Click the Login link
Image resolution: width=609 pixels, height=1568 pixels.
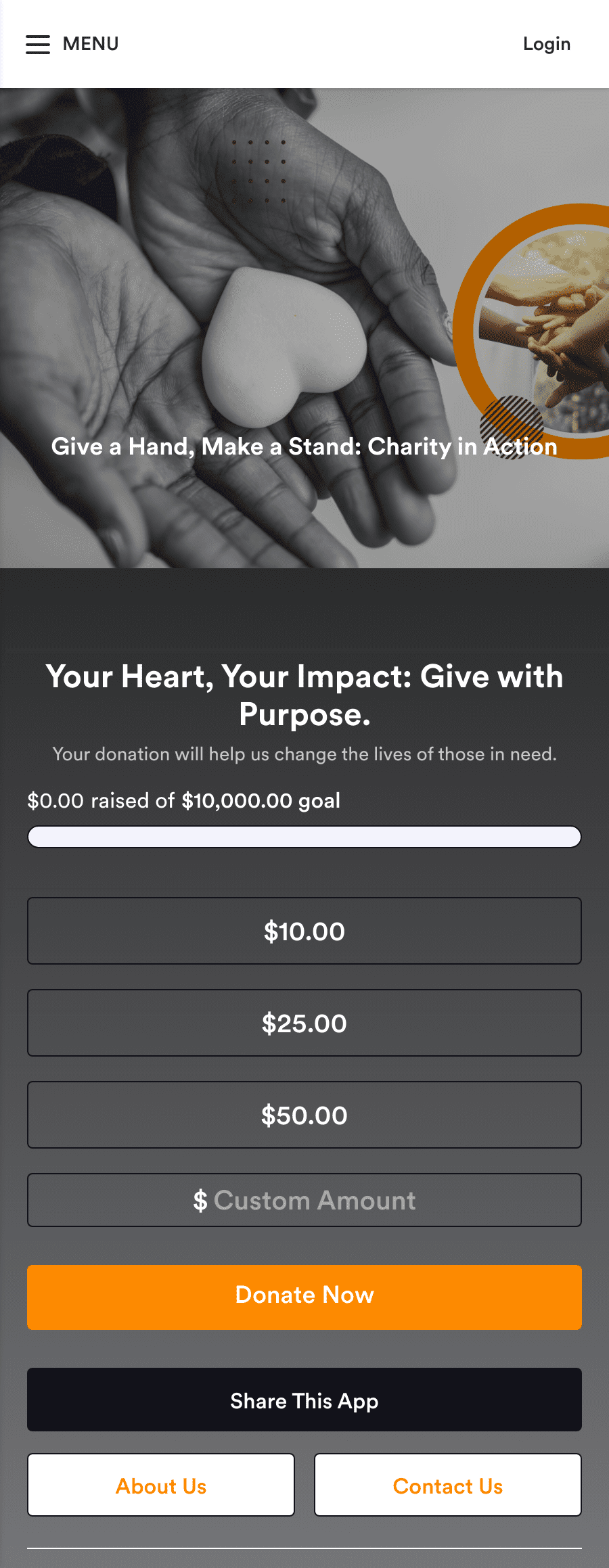click(546, 44)
